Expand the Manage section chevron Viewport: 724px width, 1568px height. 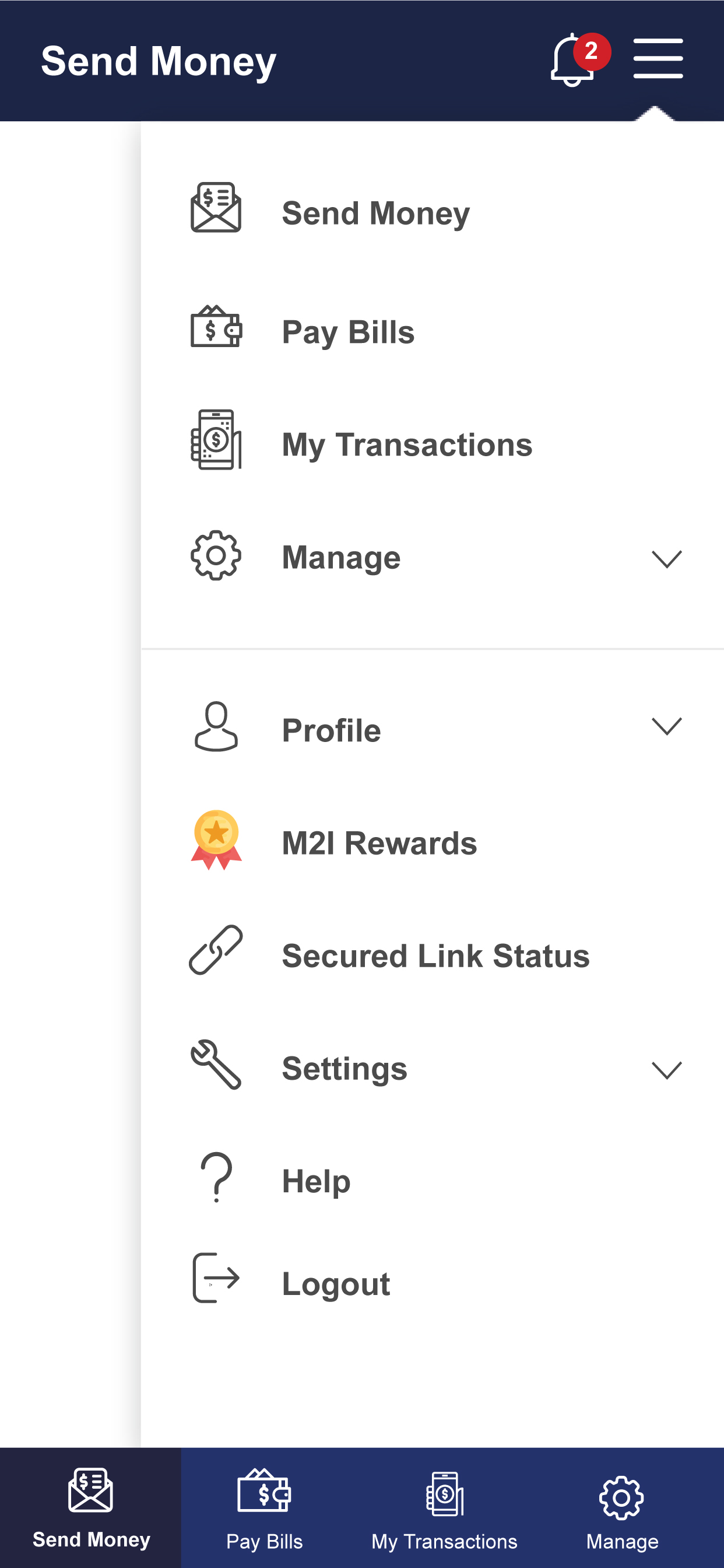pos(667,558)
